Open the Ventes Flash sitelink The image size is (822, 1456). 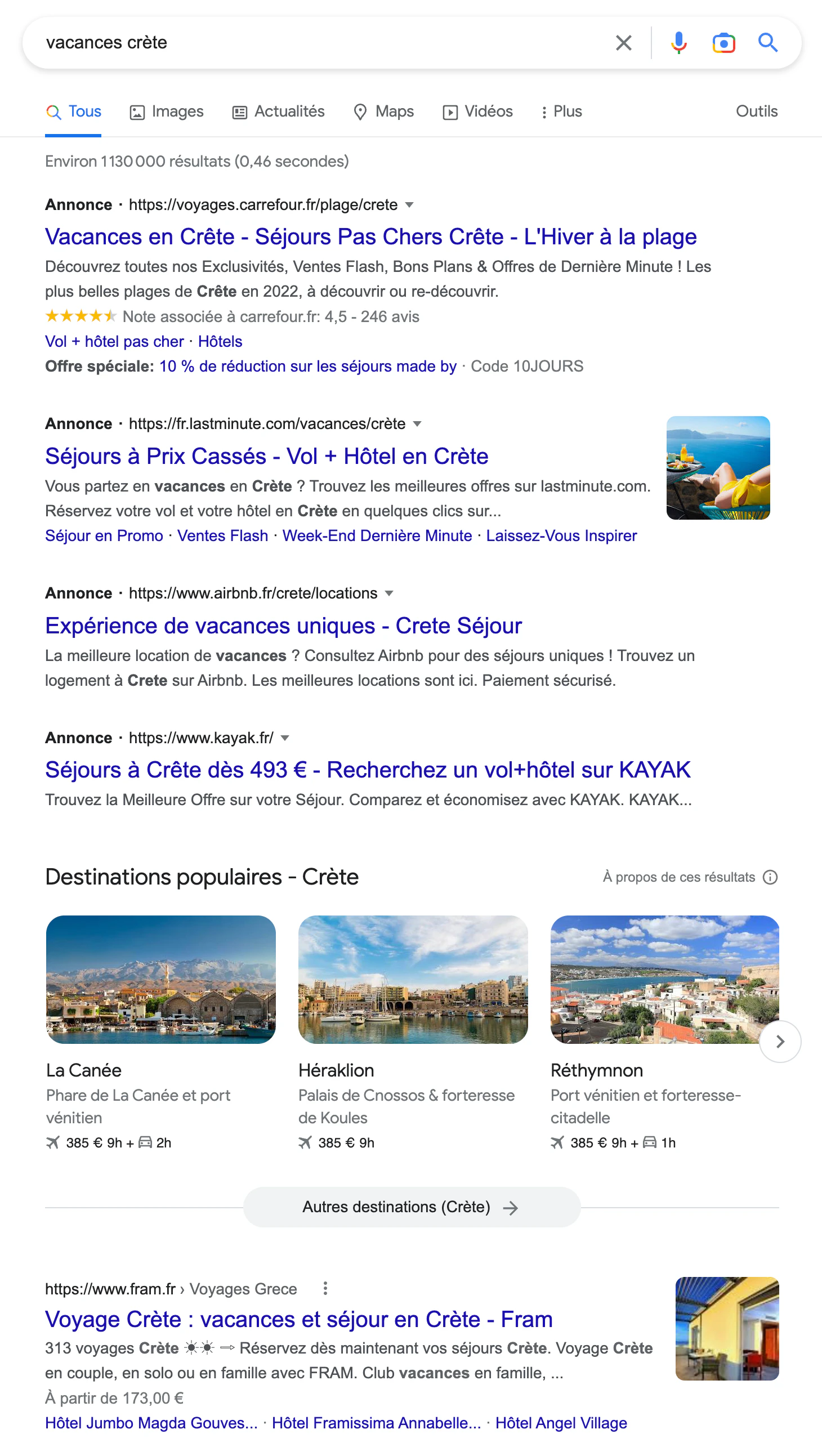(223, 535)
